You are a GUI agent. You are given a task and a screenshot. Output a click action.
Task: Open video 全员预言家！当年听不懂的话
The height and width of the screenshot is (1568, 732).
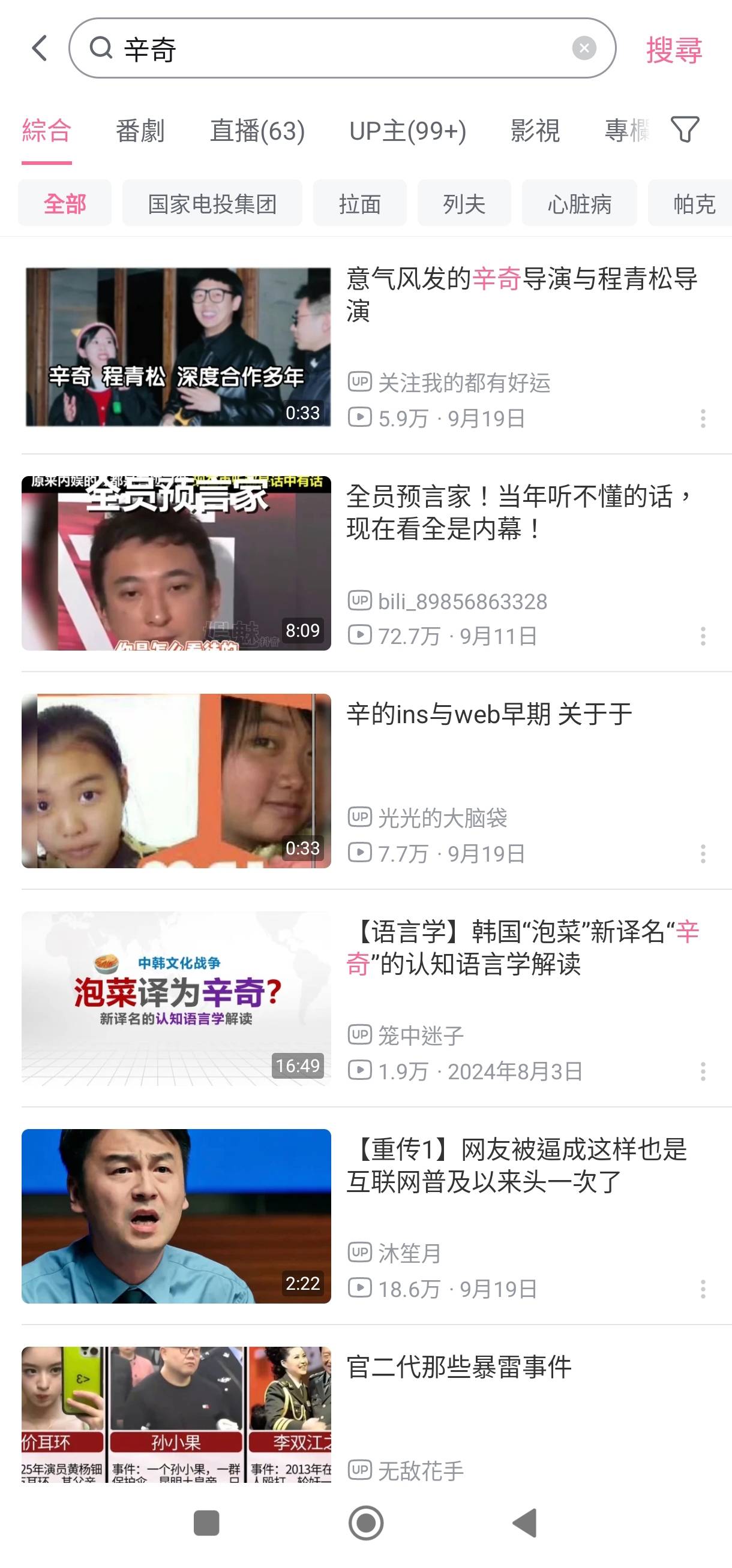[x=521, y=512]
